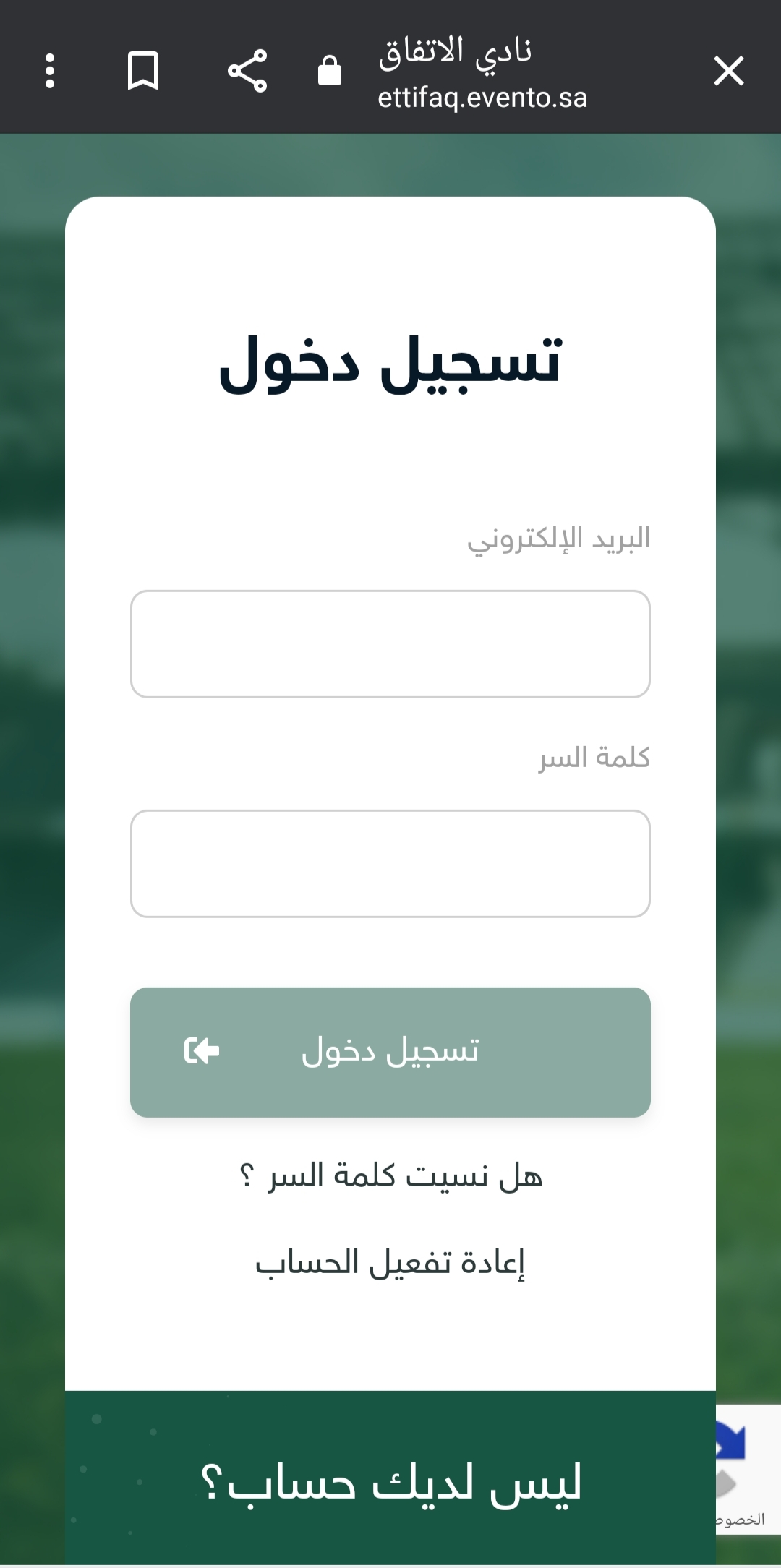Open إعادة تفعيل الحساب link
Screen dimensions: 781x1568
(390, 1263)
